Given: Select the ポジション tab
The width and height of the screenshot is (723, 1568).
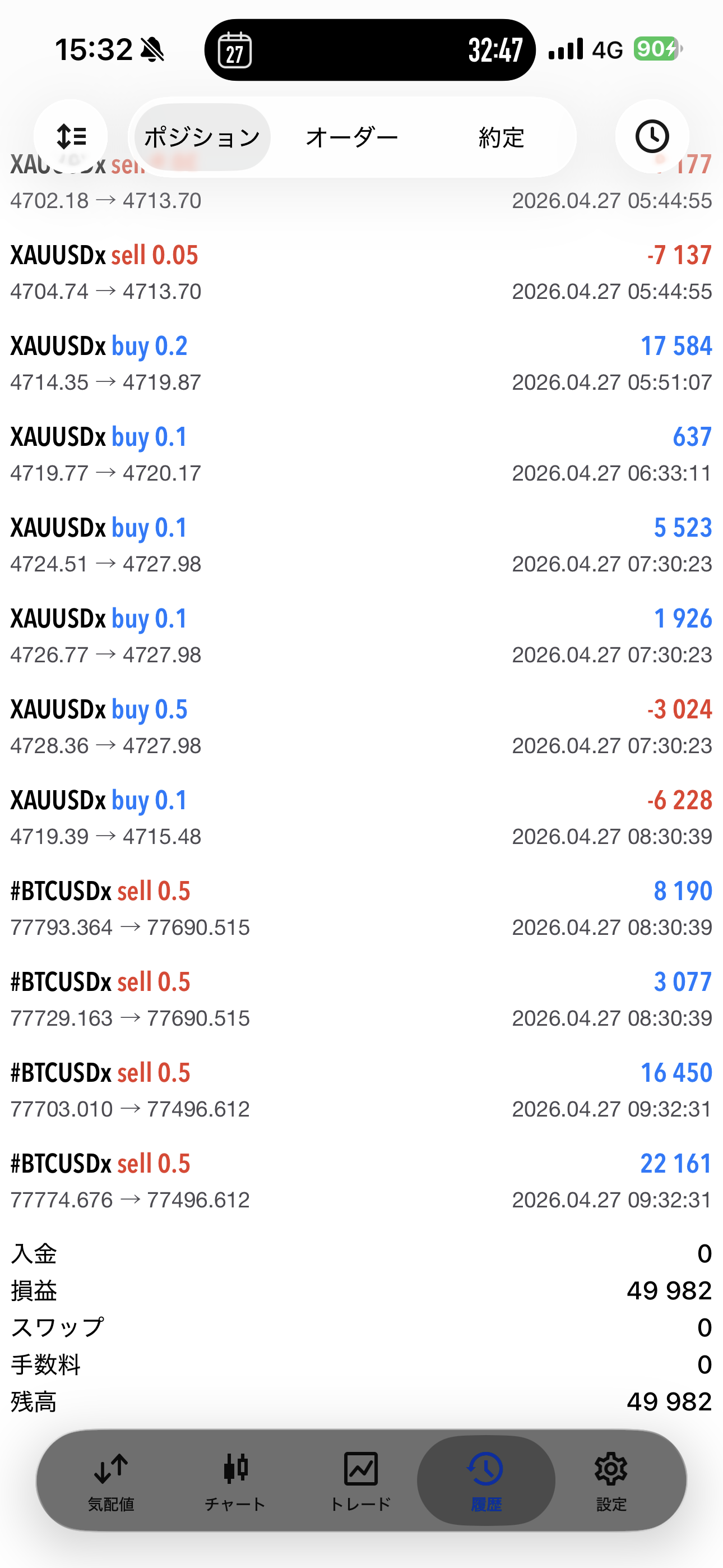Looking at the screenshot, I should 202,137.
